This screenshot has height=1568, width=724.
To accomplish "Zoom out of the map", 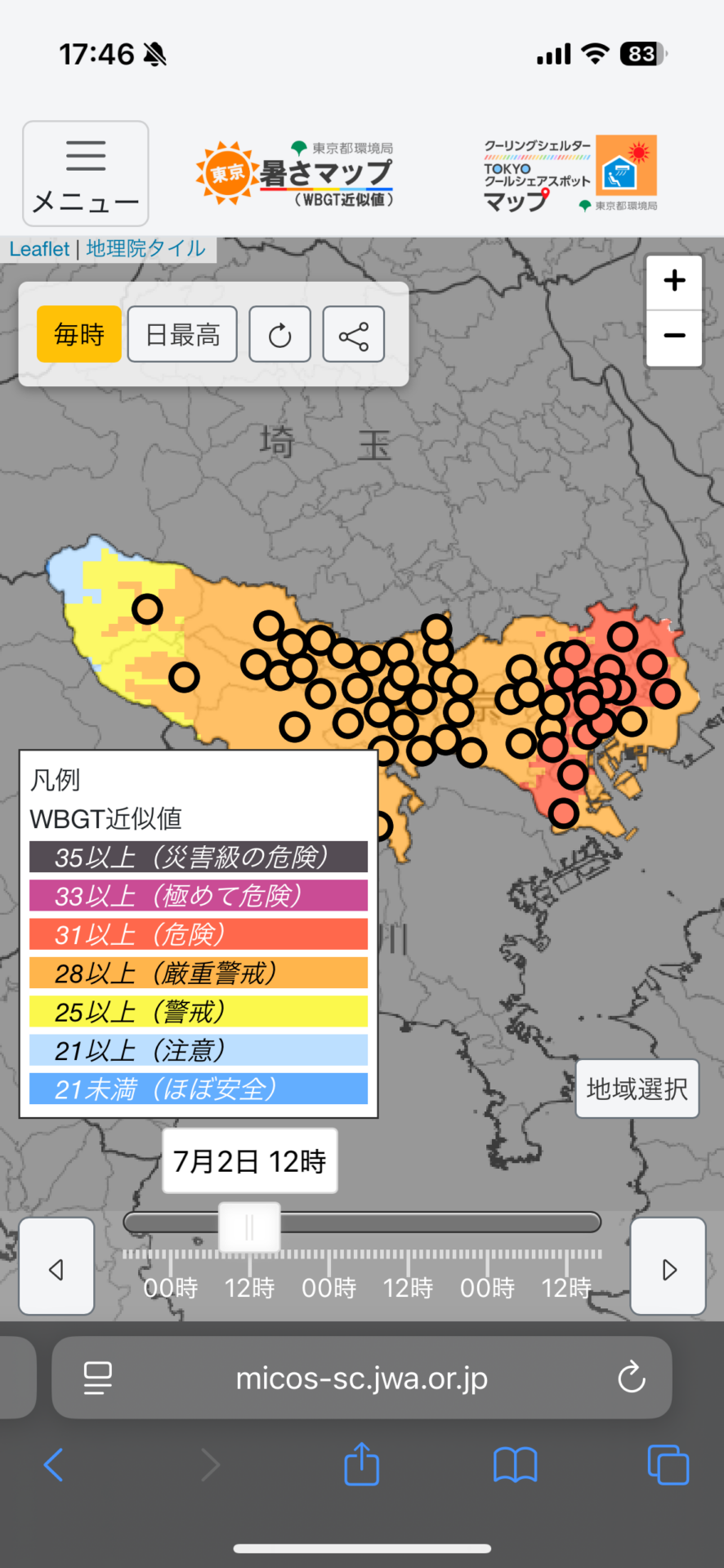I will [x=674, y=336].
